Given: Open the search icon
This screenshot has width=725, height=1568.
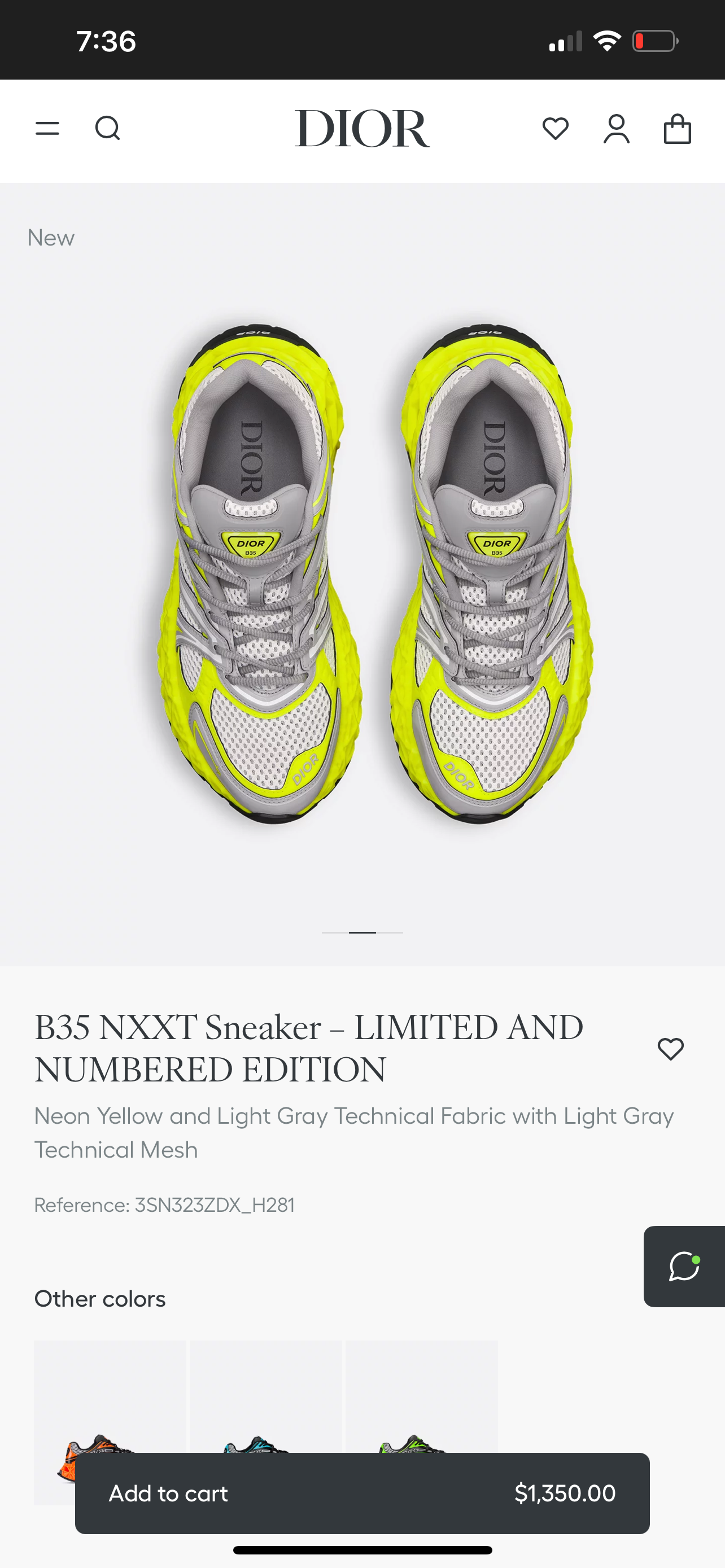Looking at the screenshot, I should pyautogui.click(x=108, y=129).
